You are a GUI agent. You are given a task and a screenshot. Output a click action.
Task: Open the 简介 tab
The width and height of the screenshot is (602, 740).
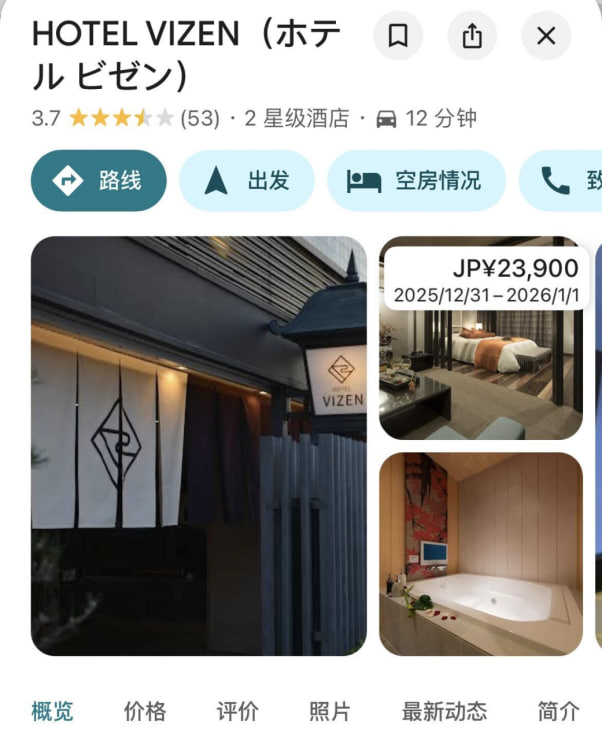(x=558, y=712)
